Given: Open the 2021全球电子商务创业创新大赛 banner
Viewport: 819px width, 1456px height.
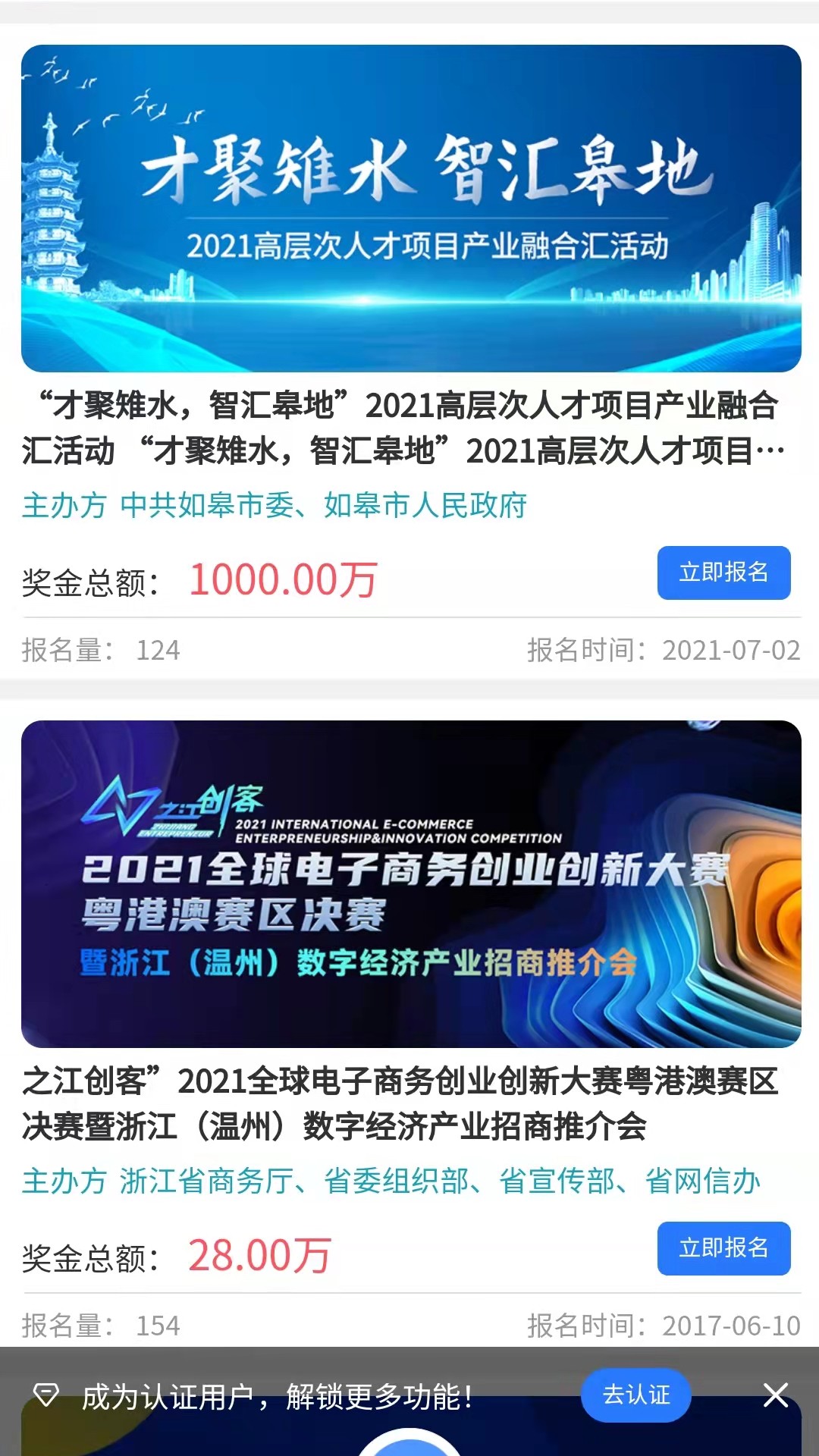Looking at the screenshot, I should click(410, 884).
